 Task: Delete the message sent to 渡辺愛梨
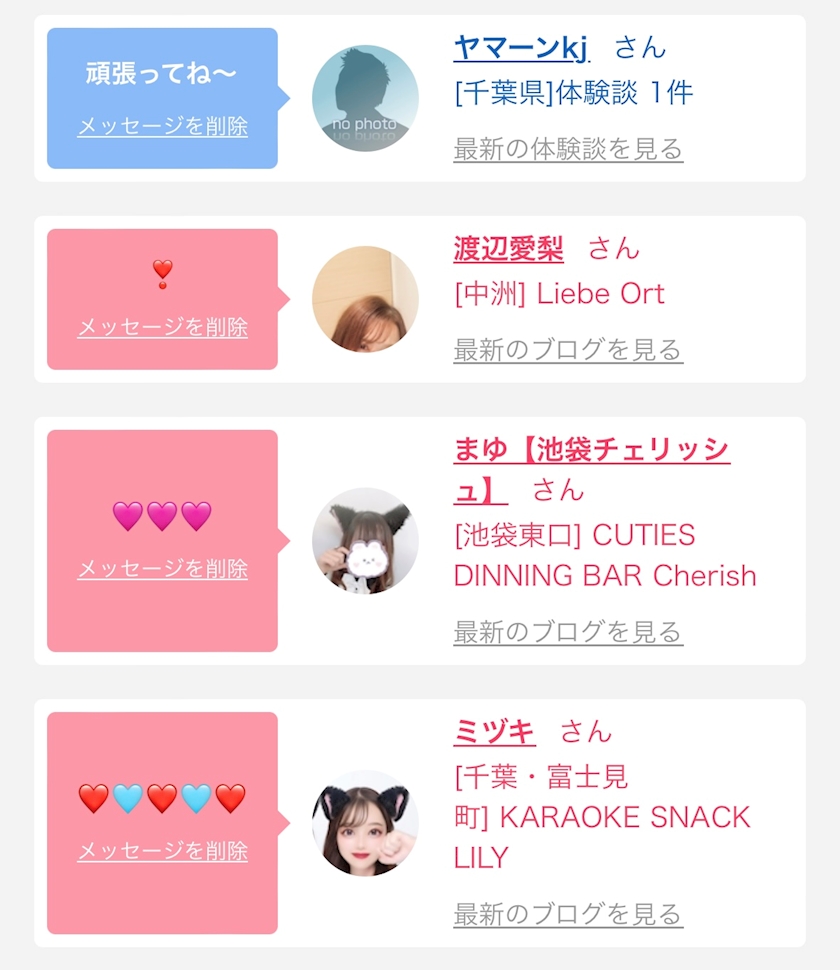click(x=162, y=328)
